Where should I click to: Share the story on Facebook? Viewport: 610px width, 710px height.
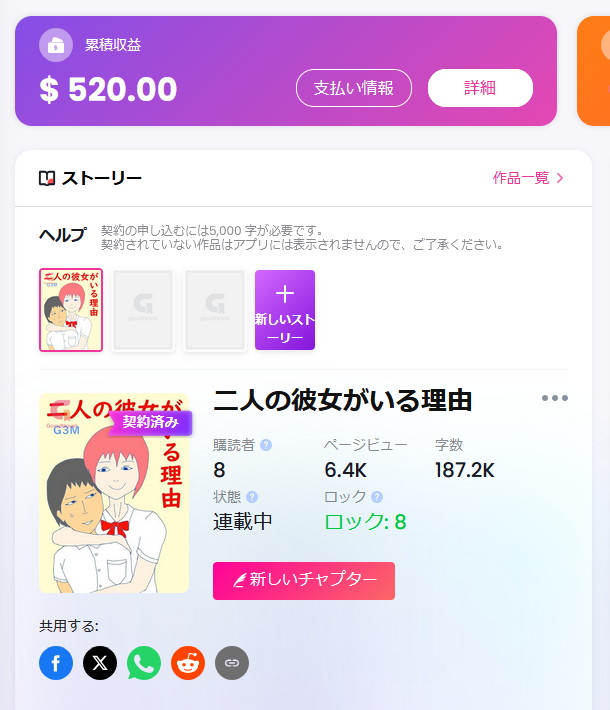pos(56,662)
